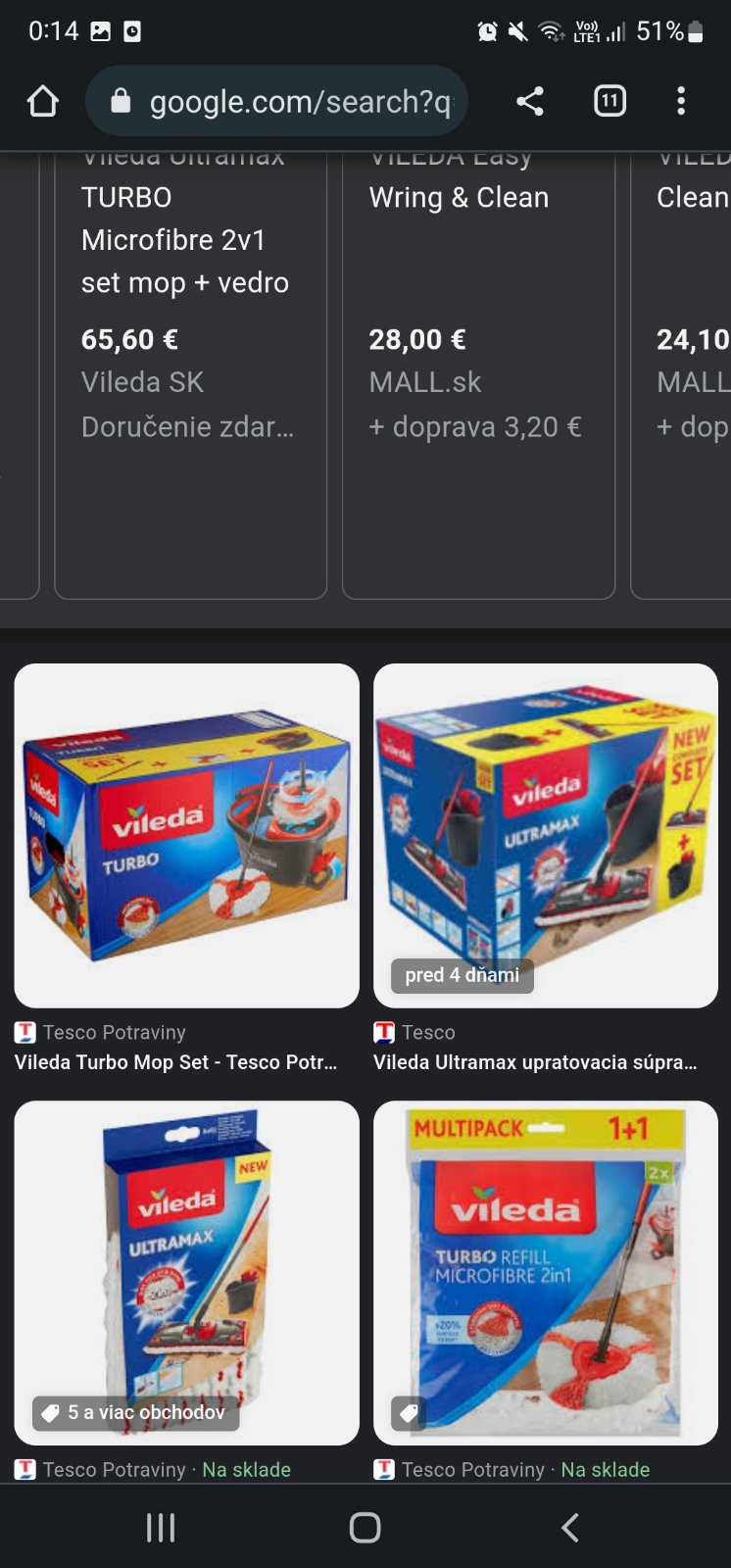The height and width of the screenshot is (1568, 731).
Task: Open Chrome's overflow menu
Action: (x=681, y=101)
